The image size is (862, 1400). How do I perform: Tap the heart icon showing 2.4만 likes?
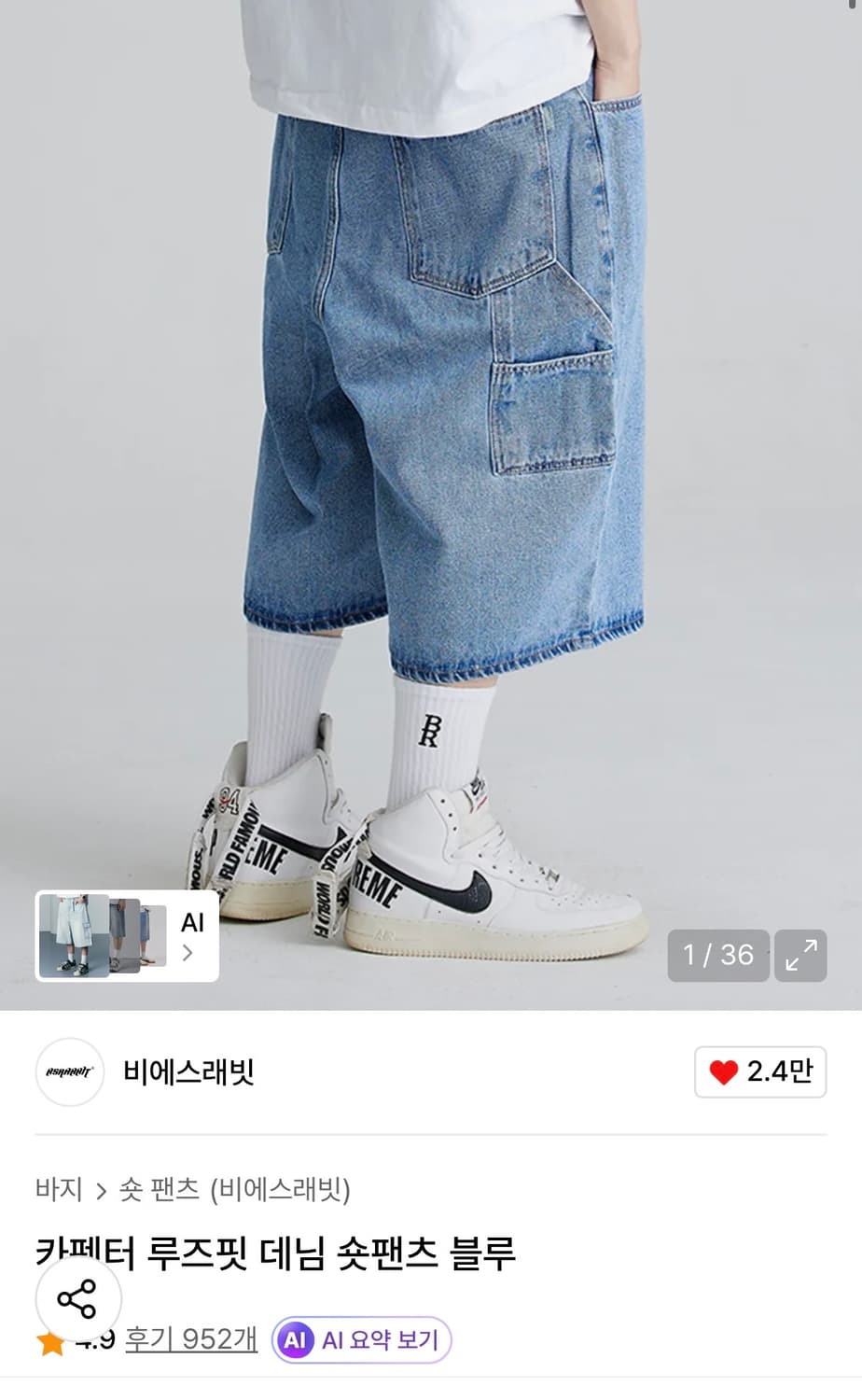pyautogui.click(x=758, y=1072)
